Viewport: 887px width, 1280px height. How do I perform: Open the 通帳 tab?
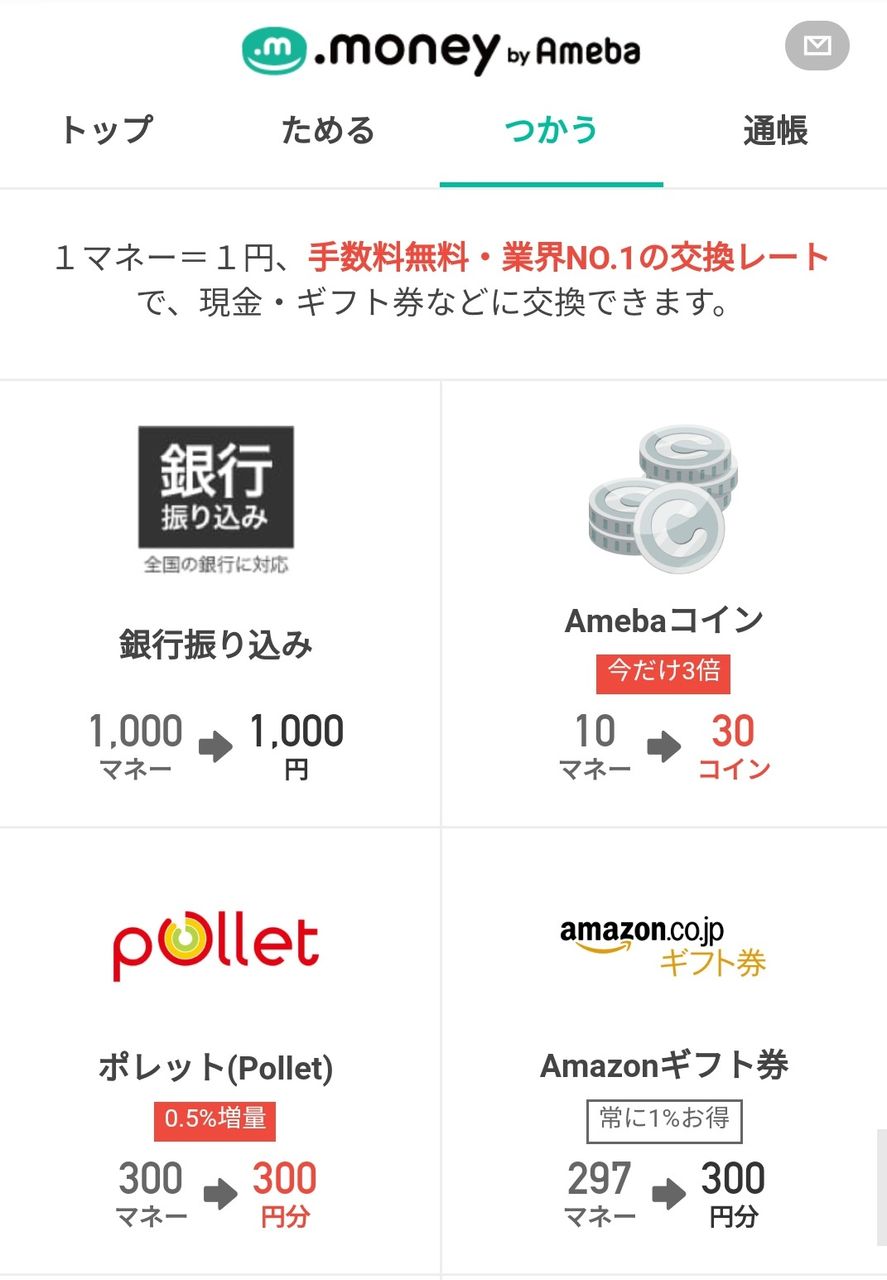[775, 131]
